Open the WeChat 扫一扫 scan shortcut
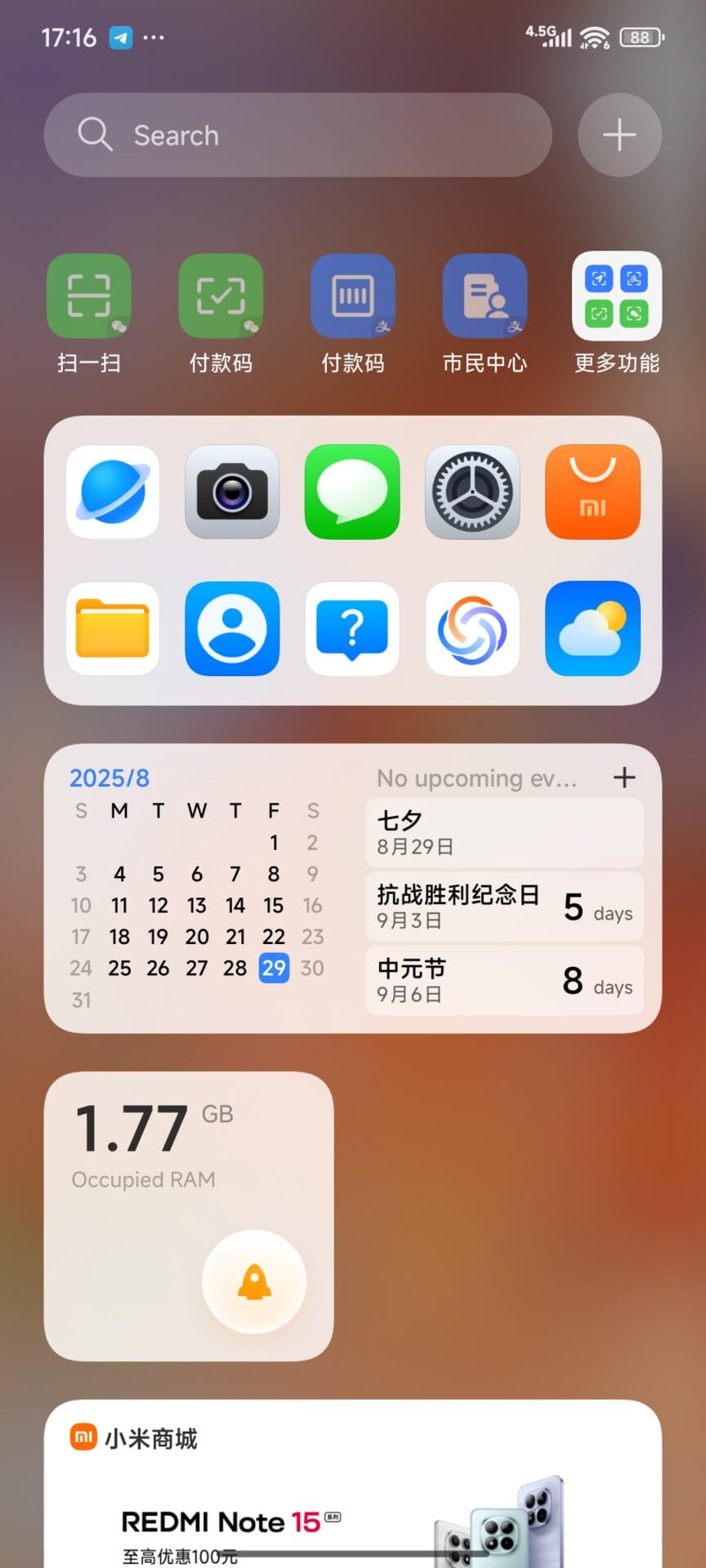Image resolution: width=706 pixels, height=1568 pixels. 89,296
